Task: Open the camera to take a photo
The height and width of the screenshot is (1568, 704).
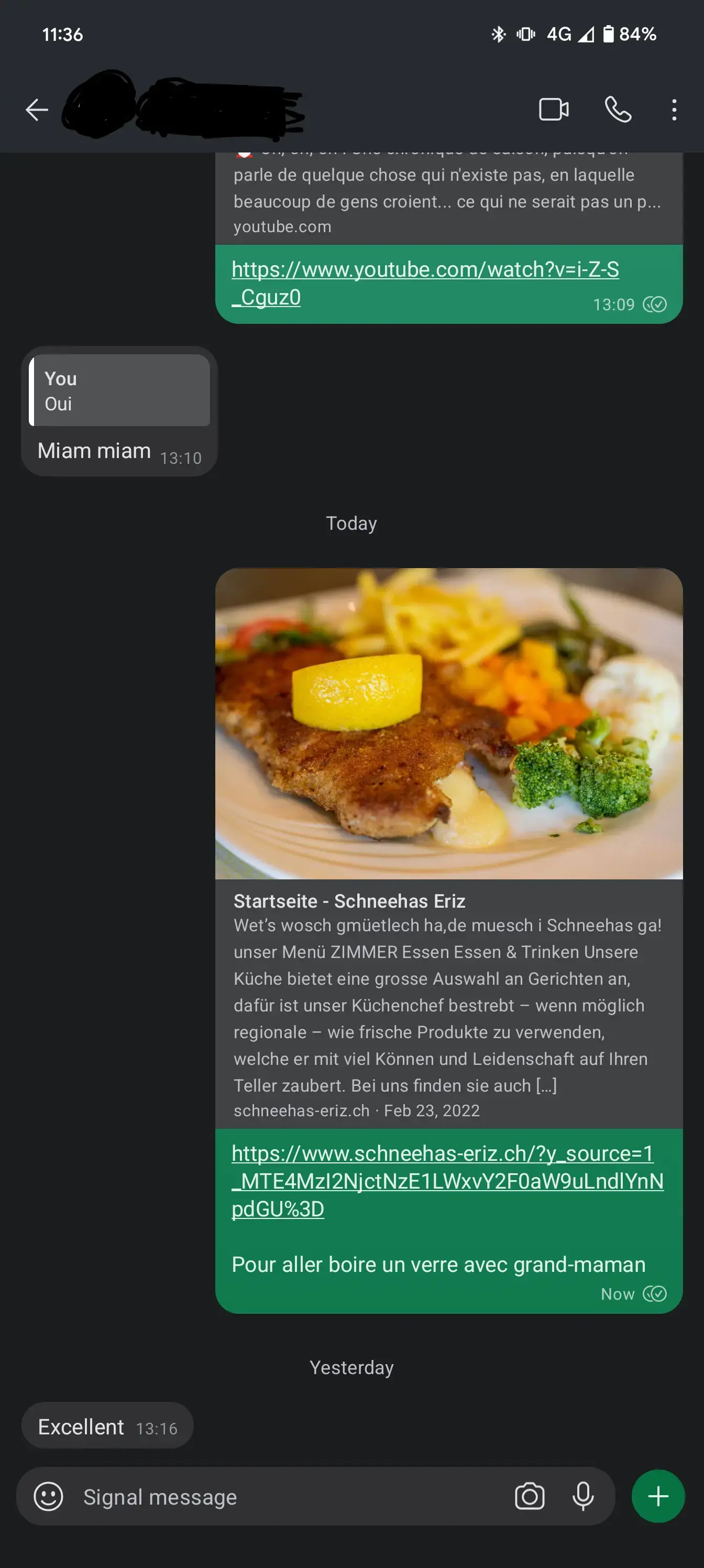Action: tap(530, 1496)
